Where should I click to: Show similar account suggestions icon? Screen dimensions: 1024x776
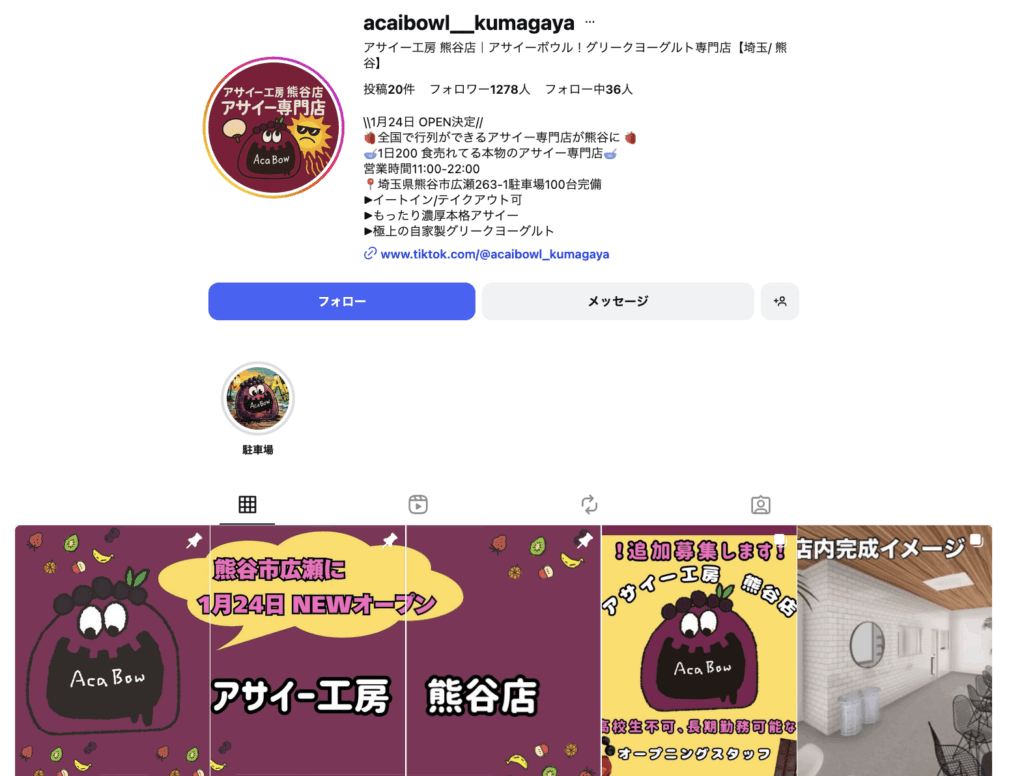tap(780, 301)
